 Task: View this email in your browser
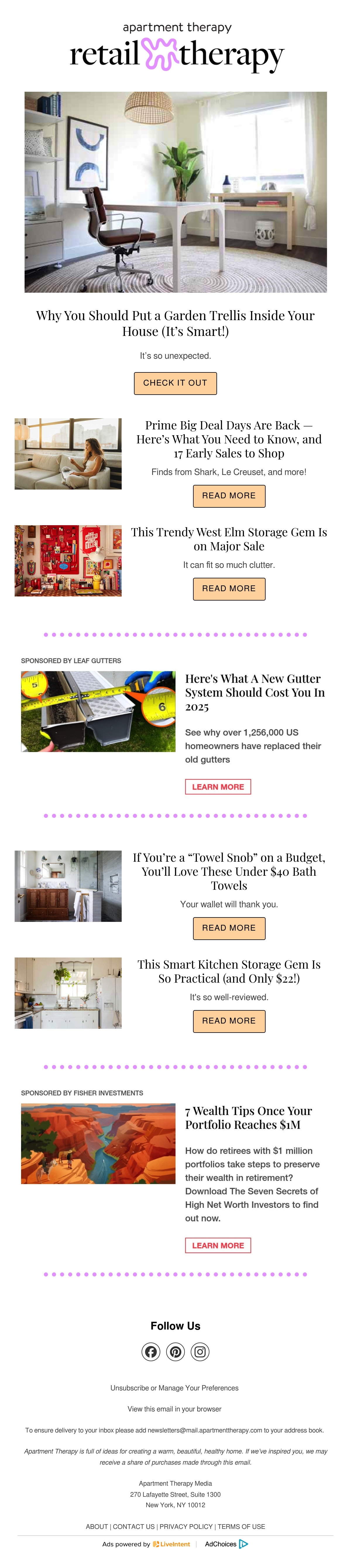[174, 1409]
